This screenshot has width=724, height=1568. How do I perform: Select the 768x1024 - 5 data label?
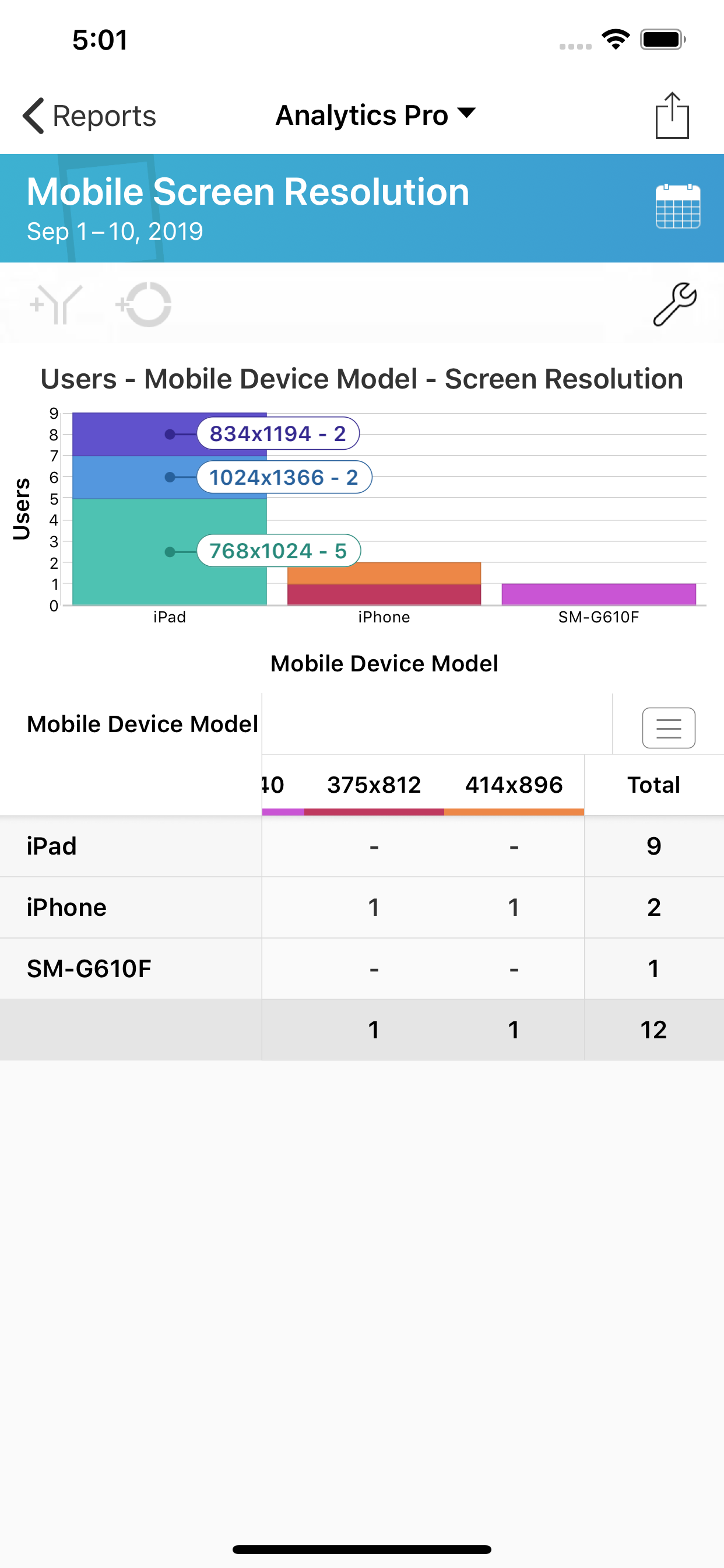point(278,551)
